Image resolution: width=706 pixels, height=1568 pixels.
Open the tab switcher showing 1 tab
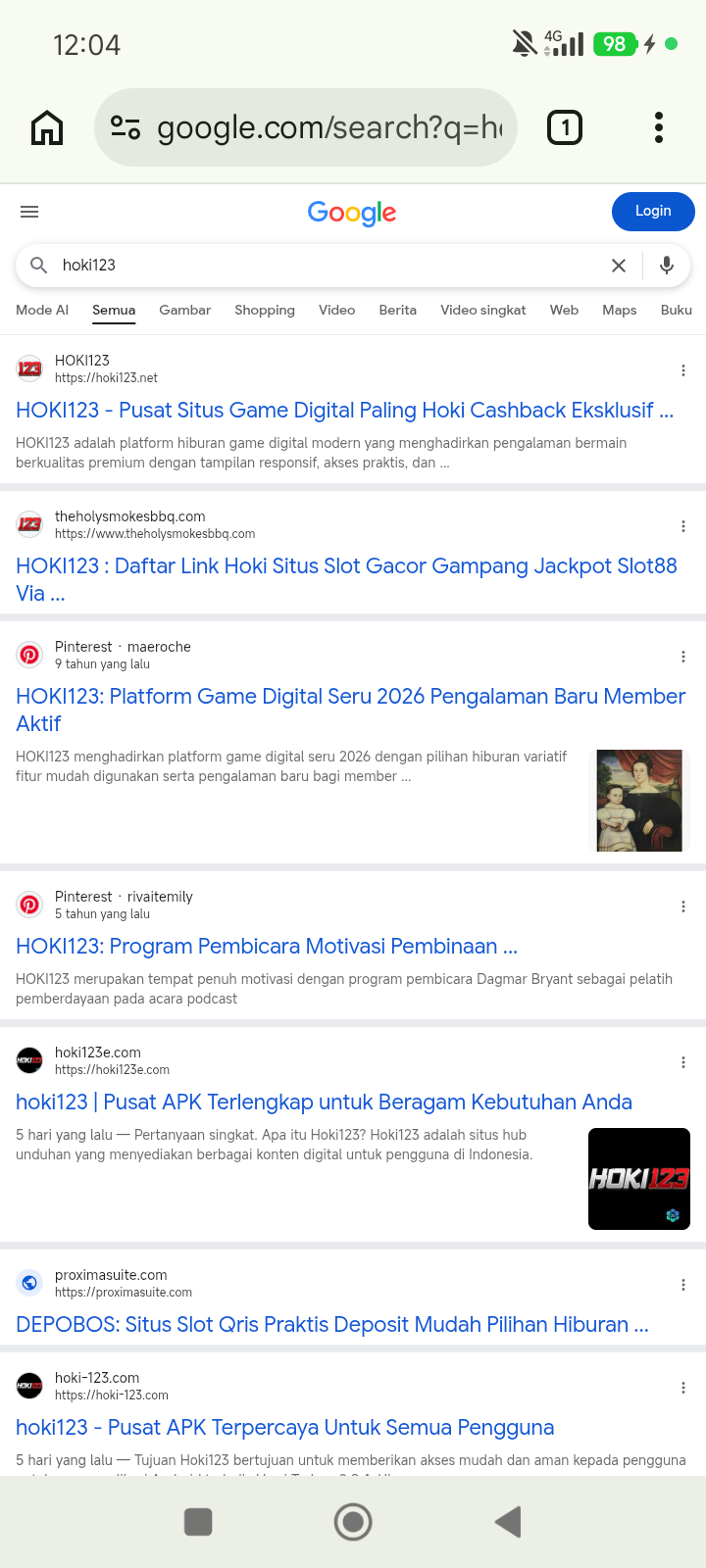(x=565, y=127)
